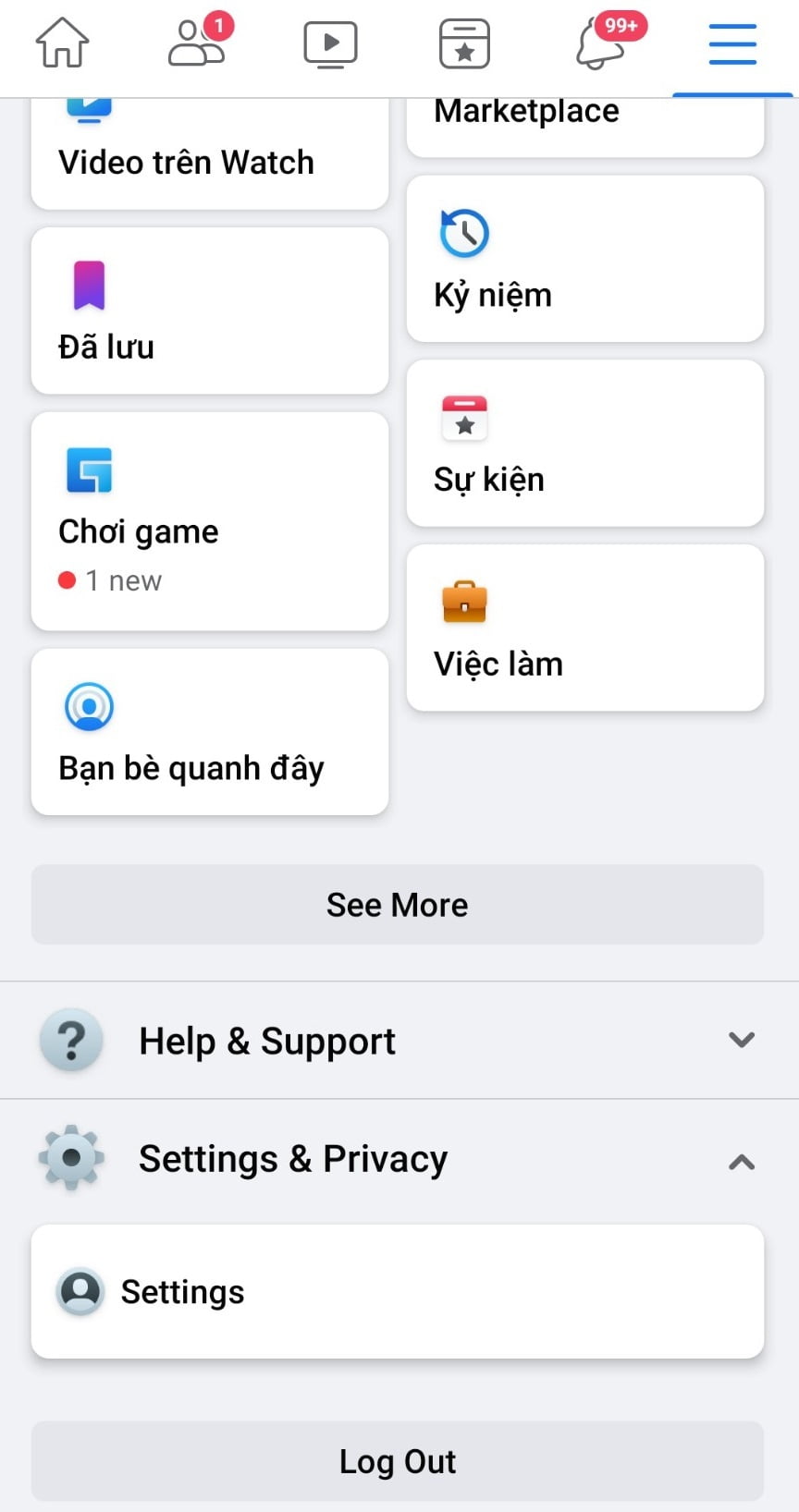Collapse the Settings & Privacy section
Screen dimensions: 799x1512
398,1159
